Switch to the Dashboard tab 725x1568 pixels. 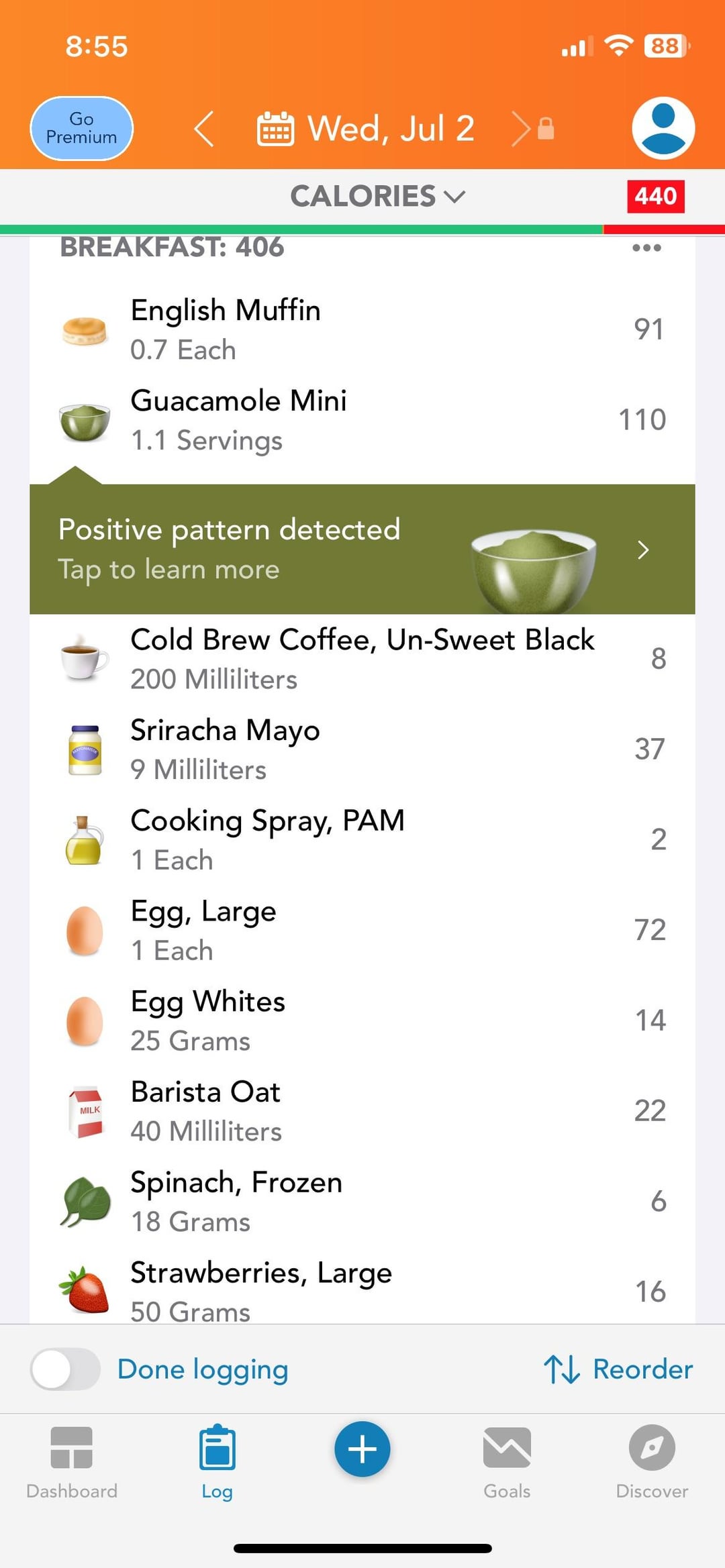[x=72, y=1463]
